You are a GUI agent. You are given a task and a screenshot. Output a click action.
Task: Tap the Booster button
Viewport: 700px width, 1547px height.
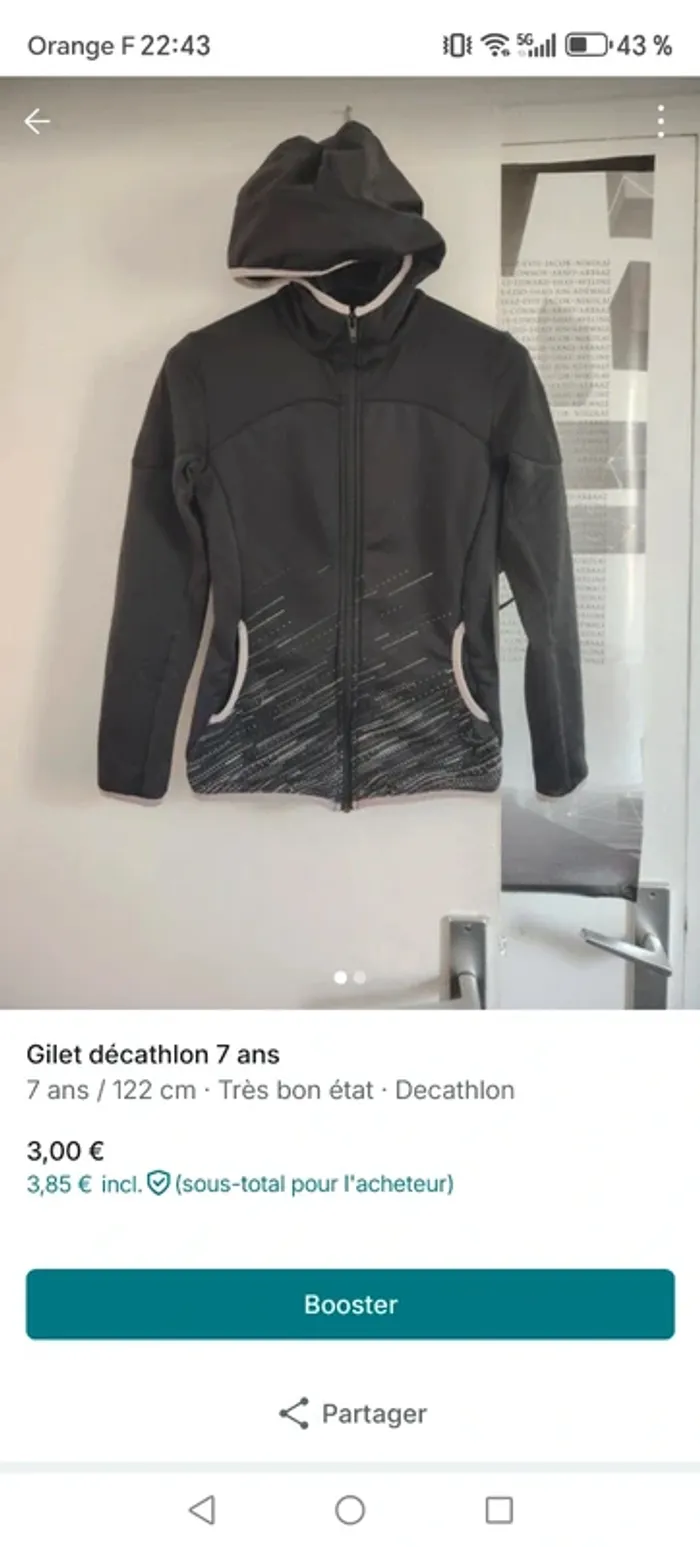[350, 1304]
